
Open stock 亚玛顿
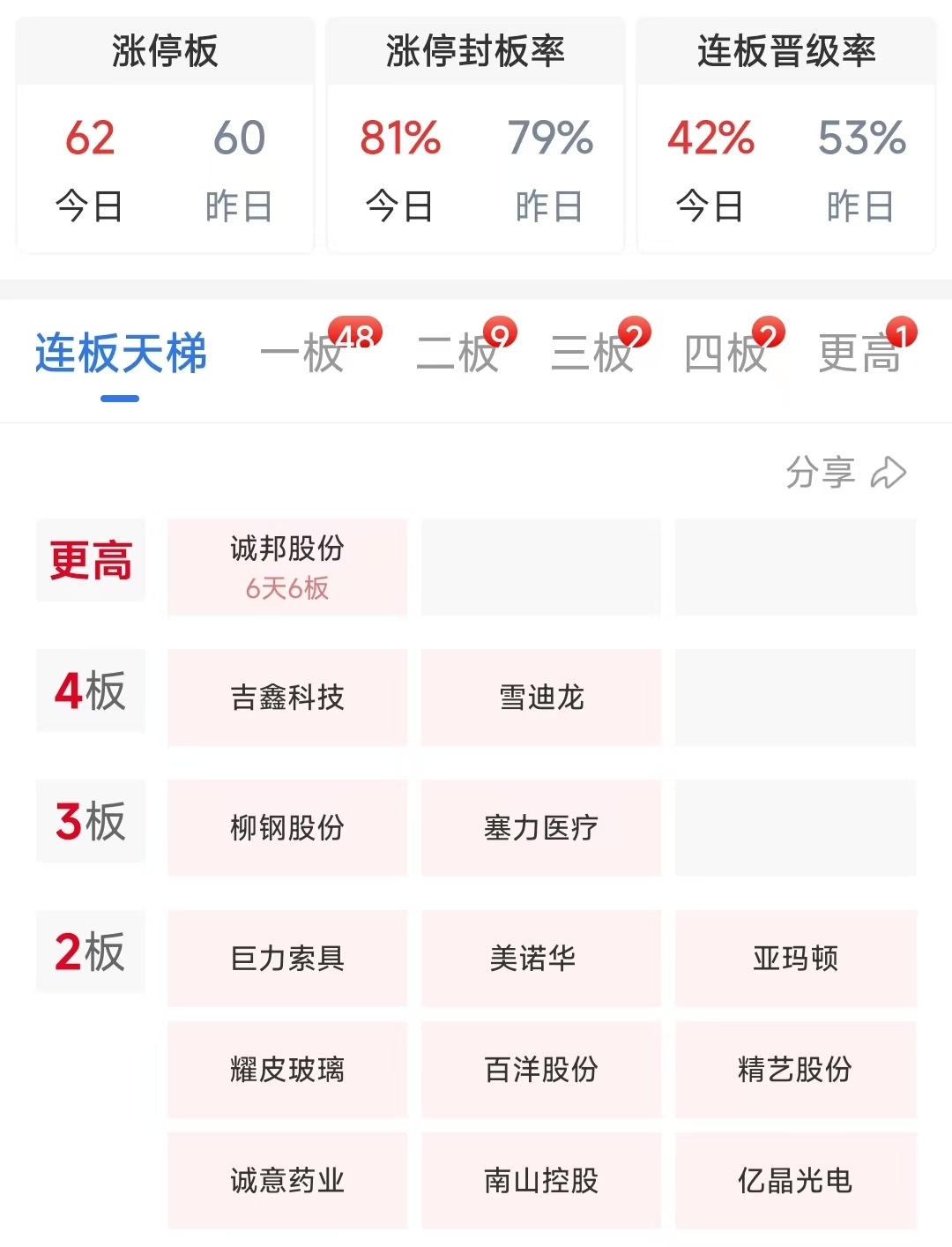point(795,958)
